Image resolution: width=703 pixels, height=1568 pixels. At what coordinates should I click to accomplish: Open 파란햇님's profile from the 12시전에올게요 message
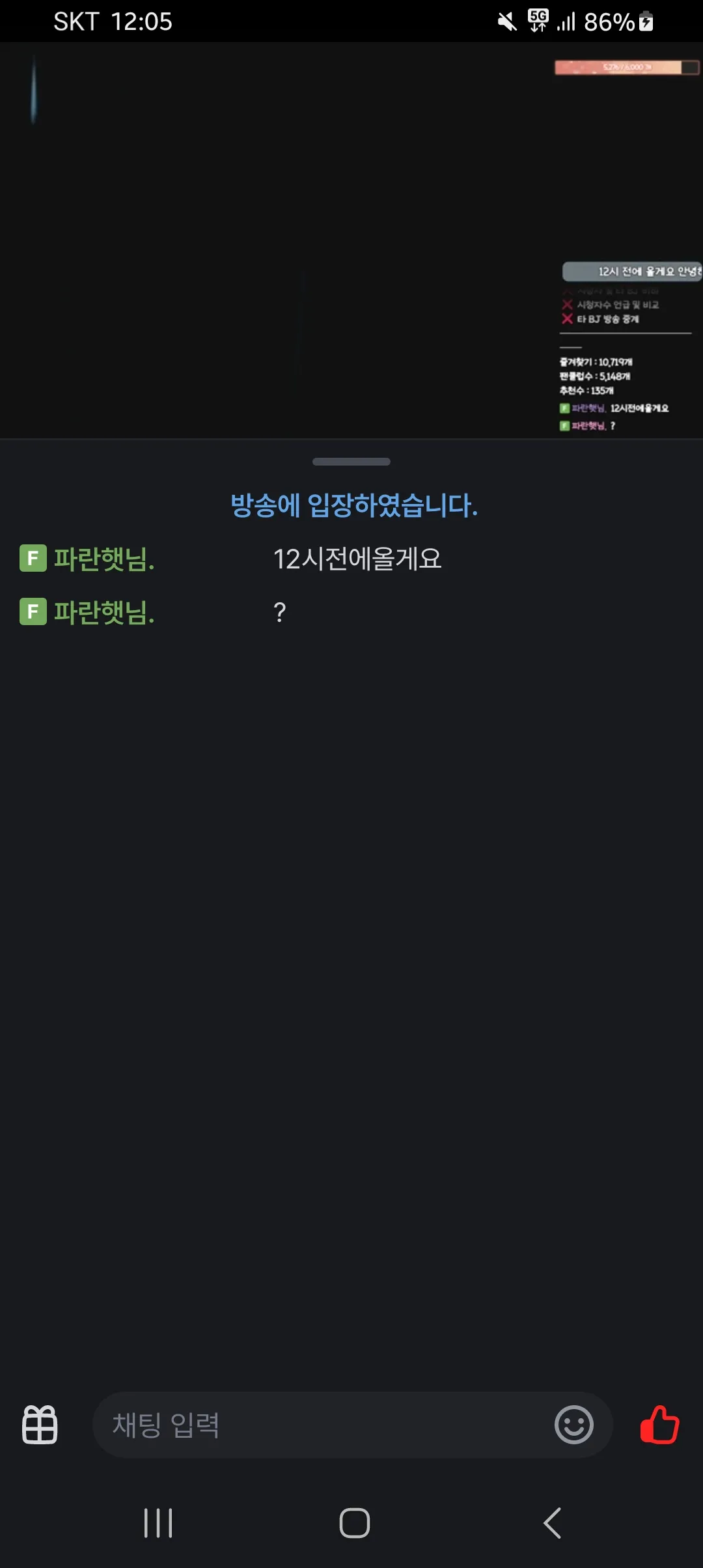tap(104, 559)
